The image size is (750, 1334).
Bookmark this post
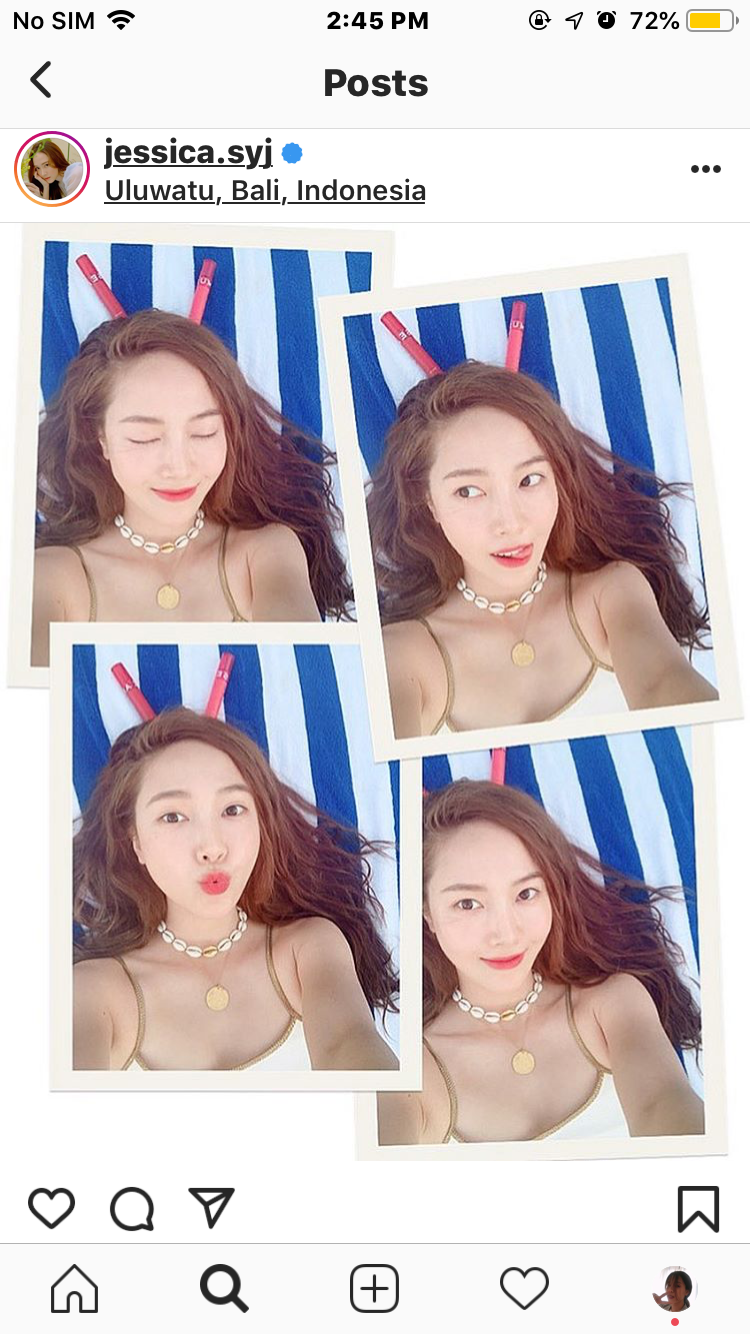coord(698,1208)
